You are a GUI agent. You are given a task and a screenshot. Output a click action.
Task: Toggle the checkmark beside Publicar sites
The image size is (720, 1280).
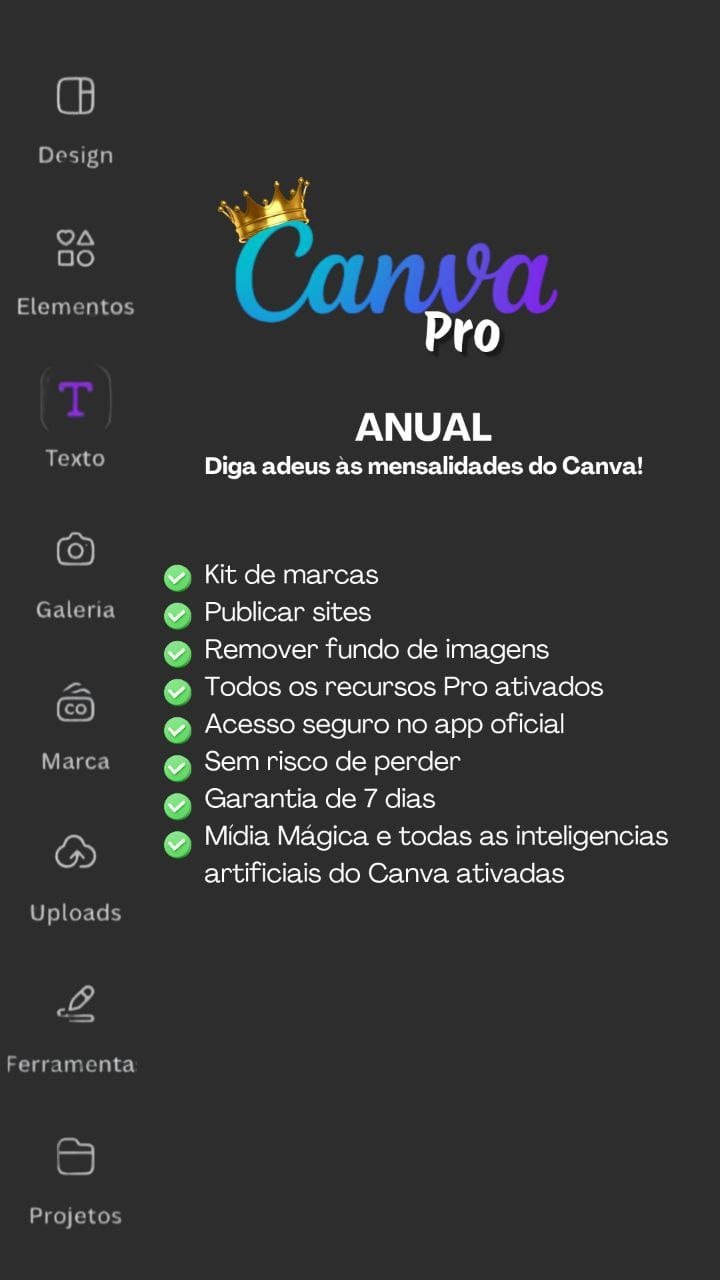(177, 613)
